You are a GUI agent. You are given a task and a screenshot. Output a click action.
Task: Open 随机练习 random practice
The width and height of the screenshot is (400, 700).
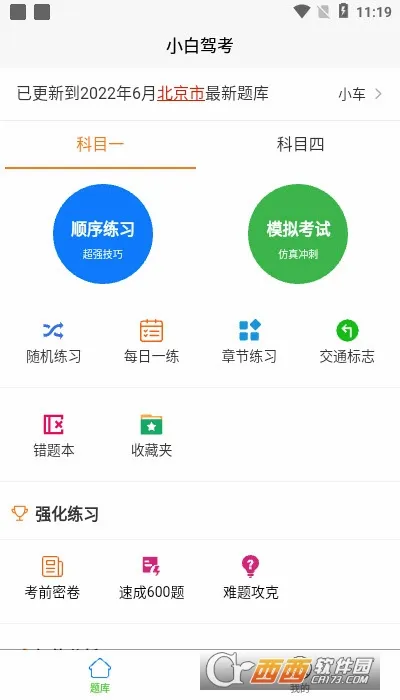(54, 342)
